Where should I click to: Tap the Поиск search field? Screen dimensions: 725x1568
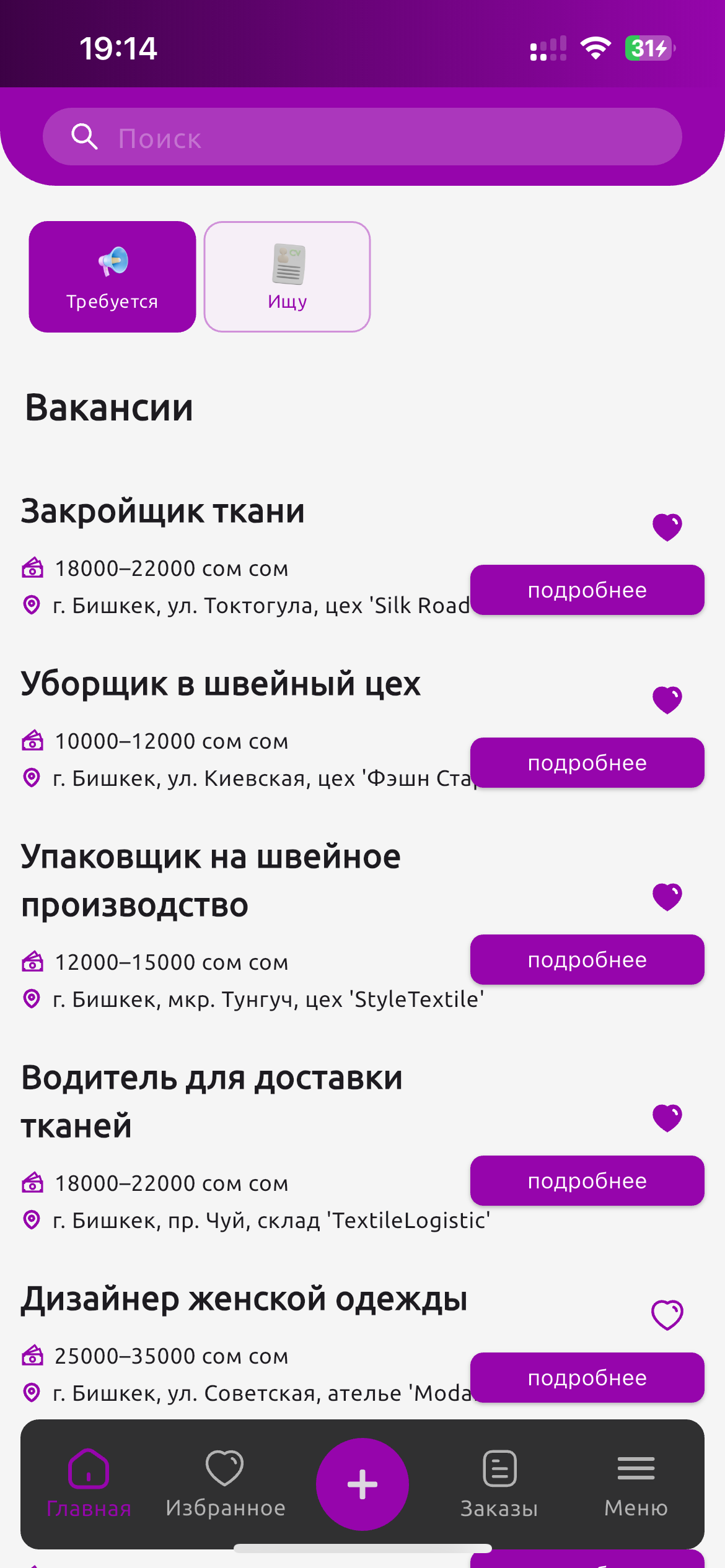point(362,137)
